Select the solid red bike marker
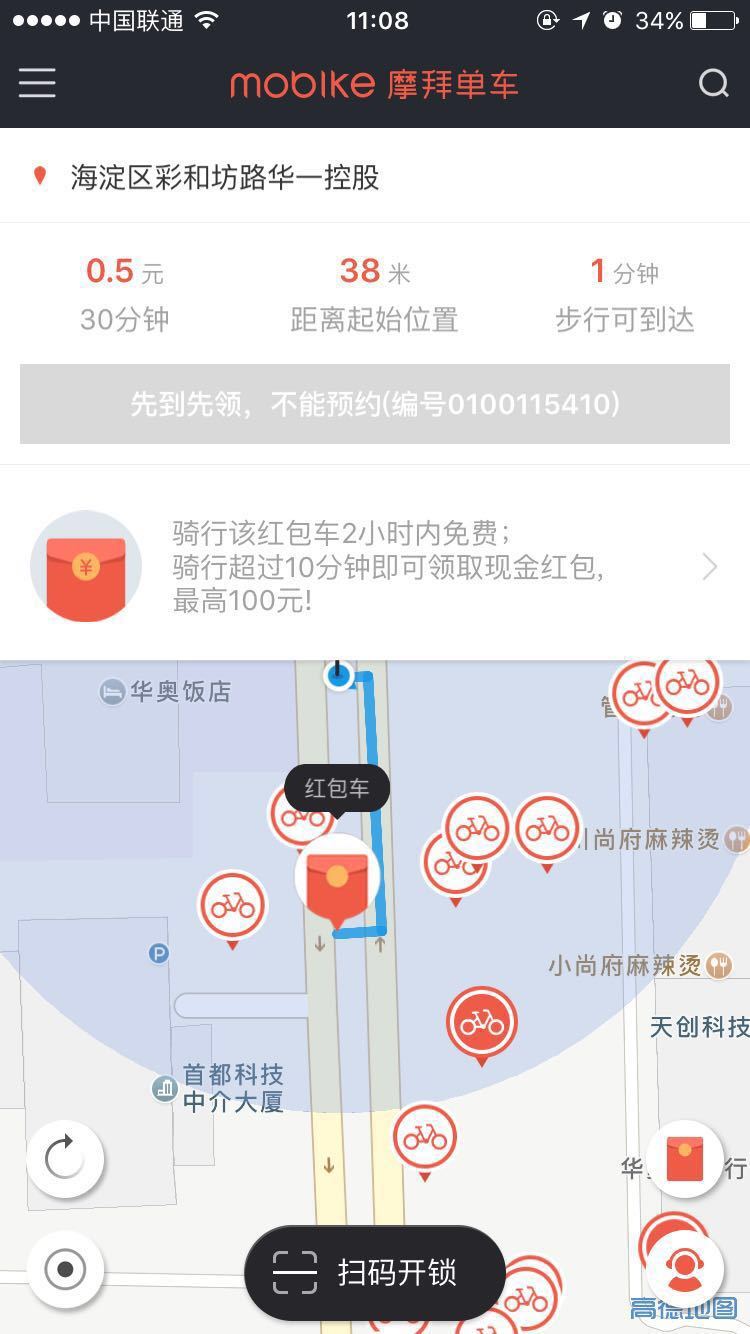 coord(482,1022)
